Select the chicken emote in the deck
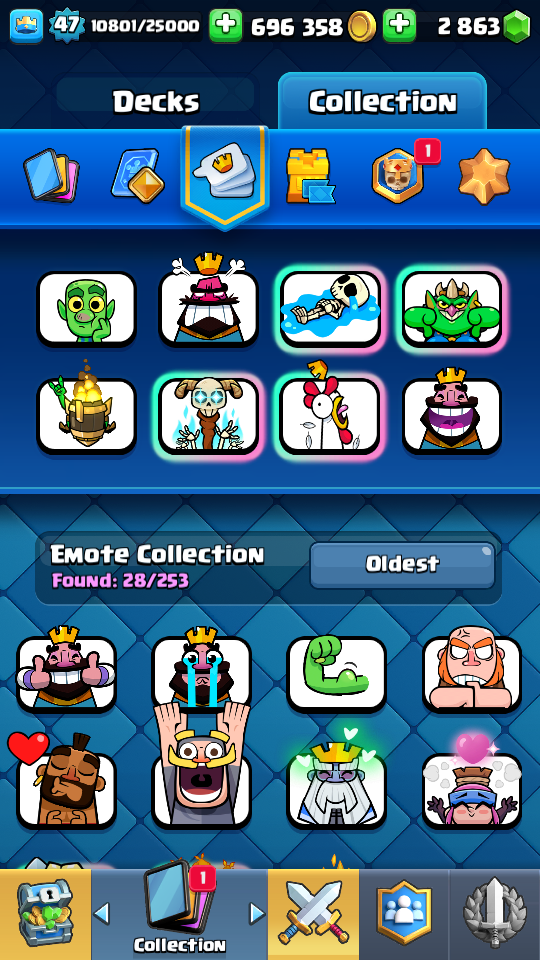Screen dimensions: 540x960 [x=330, y=414]
